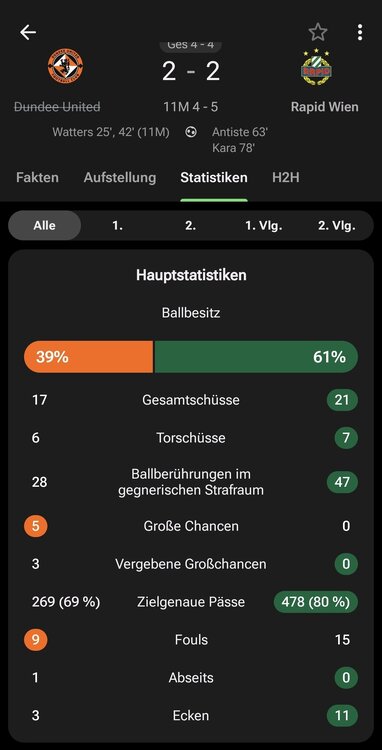Favorite this match with the star icon
This screenshot has height=750, width=382.
[x=318, y=32]
